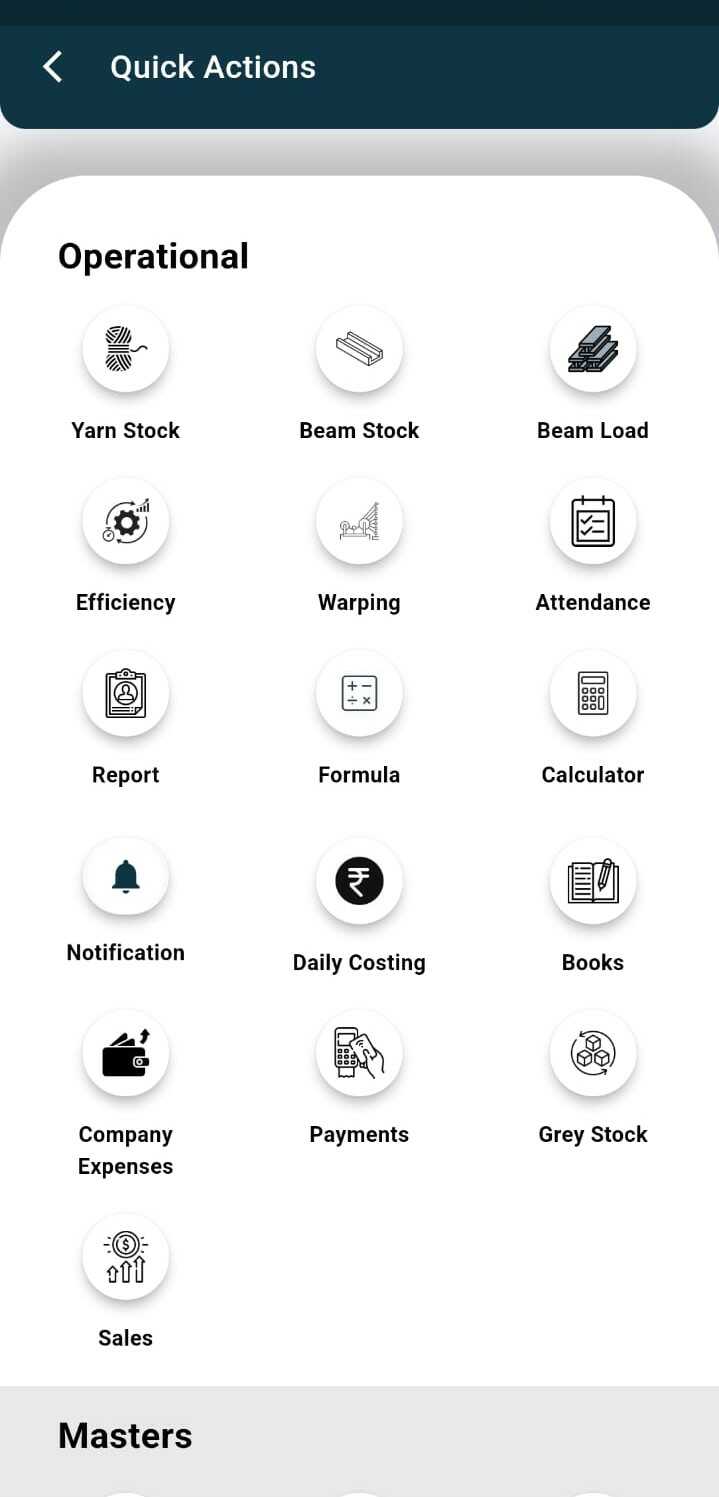This screenshot has width=719, height=1497.
Task: Open Daily Costing
Action: click(x=359, y=882)
